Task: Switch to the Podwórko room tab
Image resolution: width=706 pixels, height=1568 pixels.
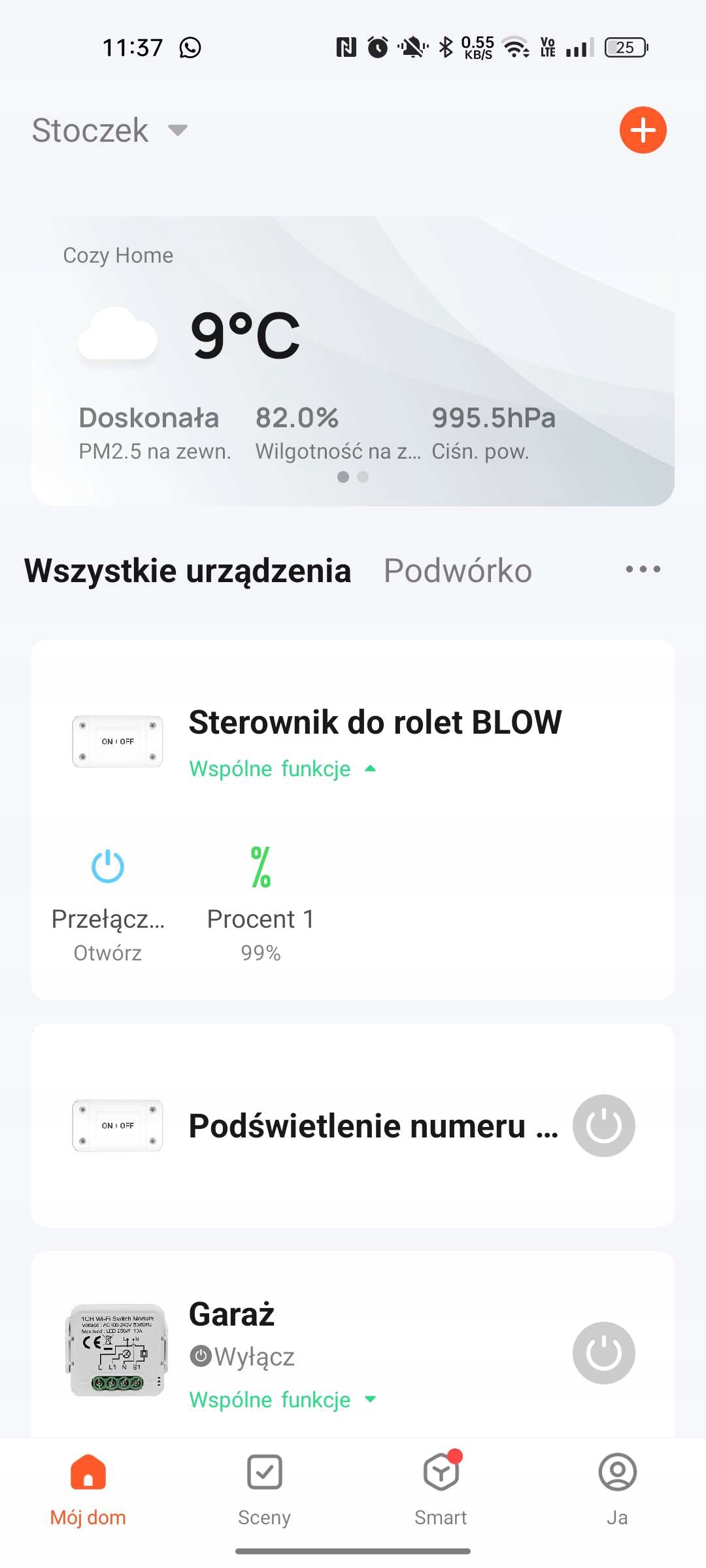Action: click(458, 571)
